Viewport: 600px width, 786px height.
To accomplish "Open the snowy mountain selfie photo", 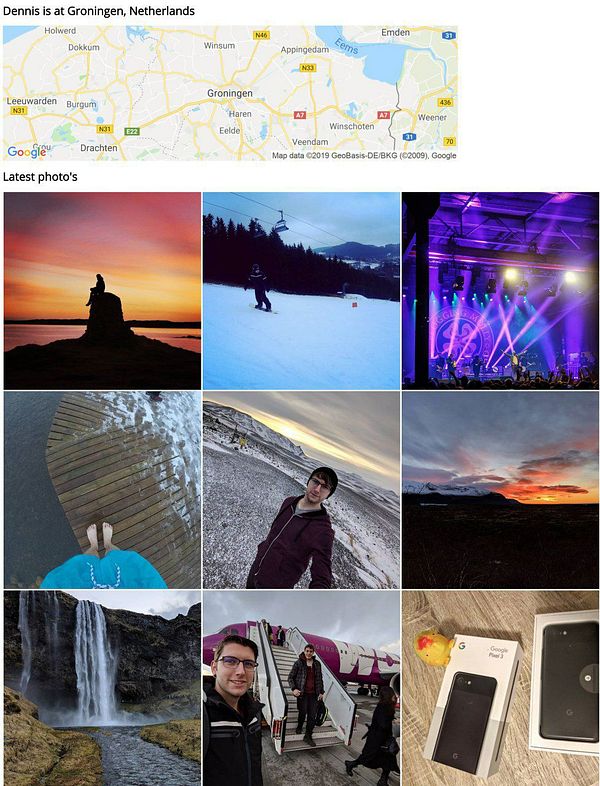I will tap(301, 489).
